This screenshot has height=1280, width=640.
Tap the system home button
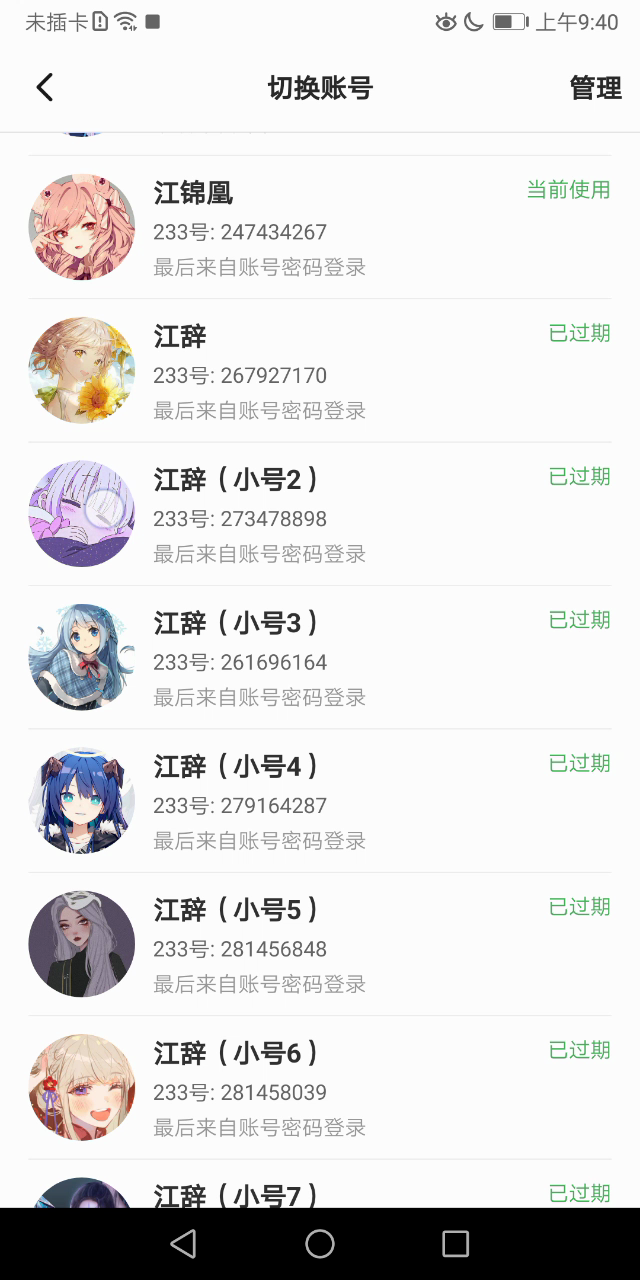point(320,1243)
